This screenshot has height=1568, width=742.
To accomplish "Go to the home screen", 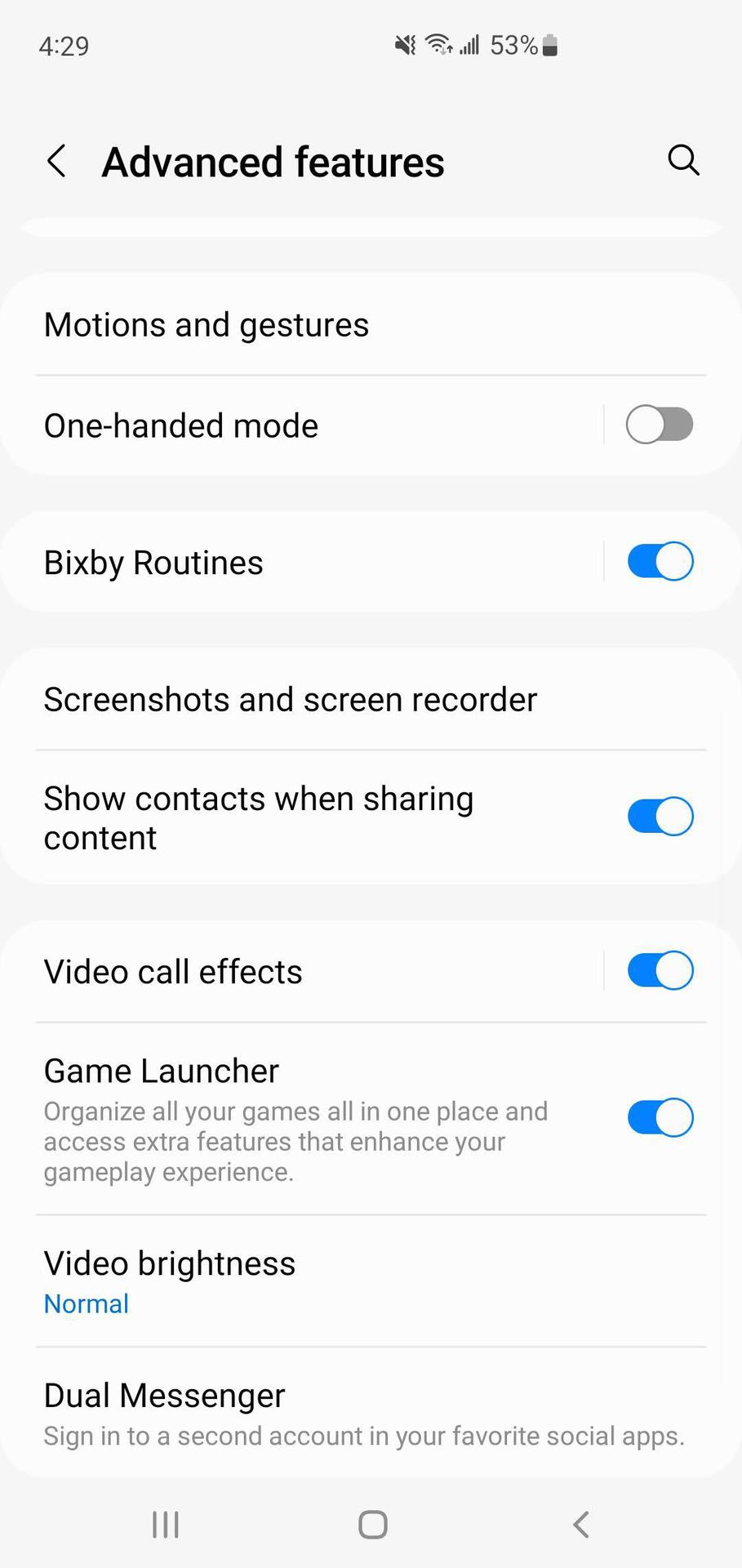I will click(372, 1524).
